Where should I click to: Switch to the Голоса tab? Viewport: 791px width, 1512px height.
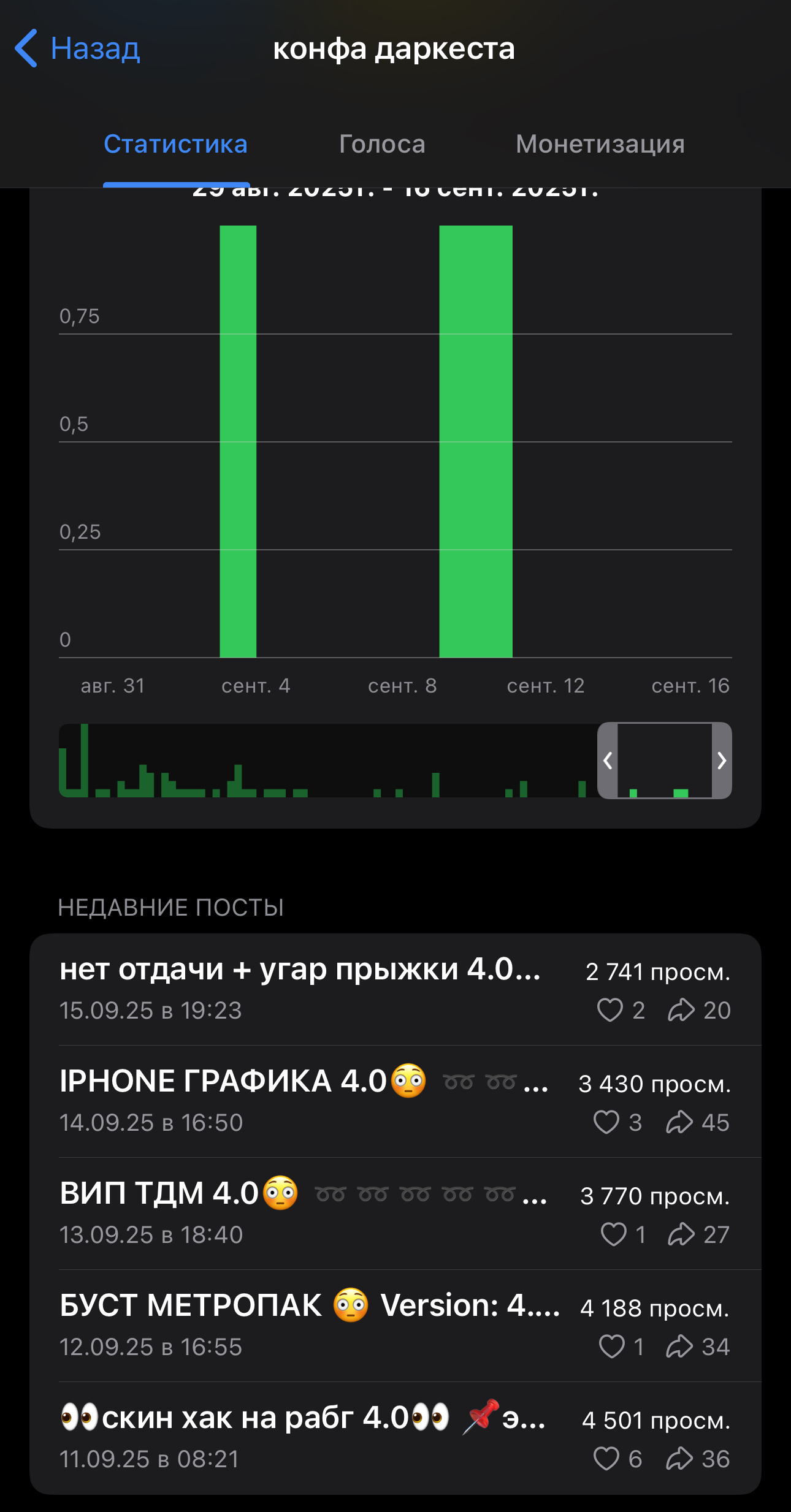click(x=382, y=144)
